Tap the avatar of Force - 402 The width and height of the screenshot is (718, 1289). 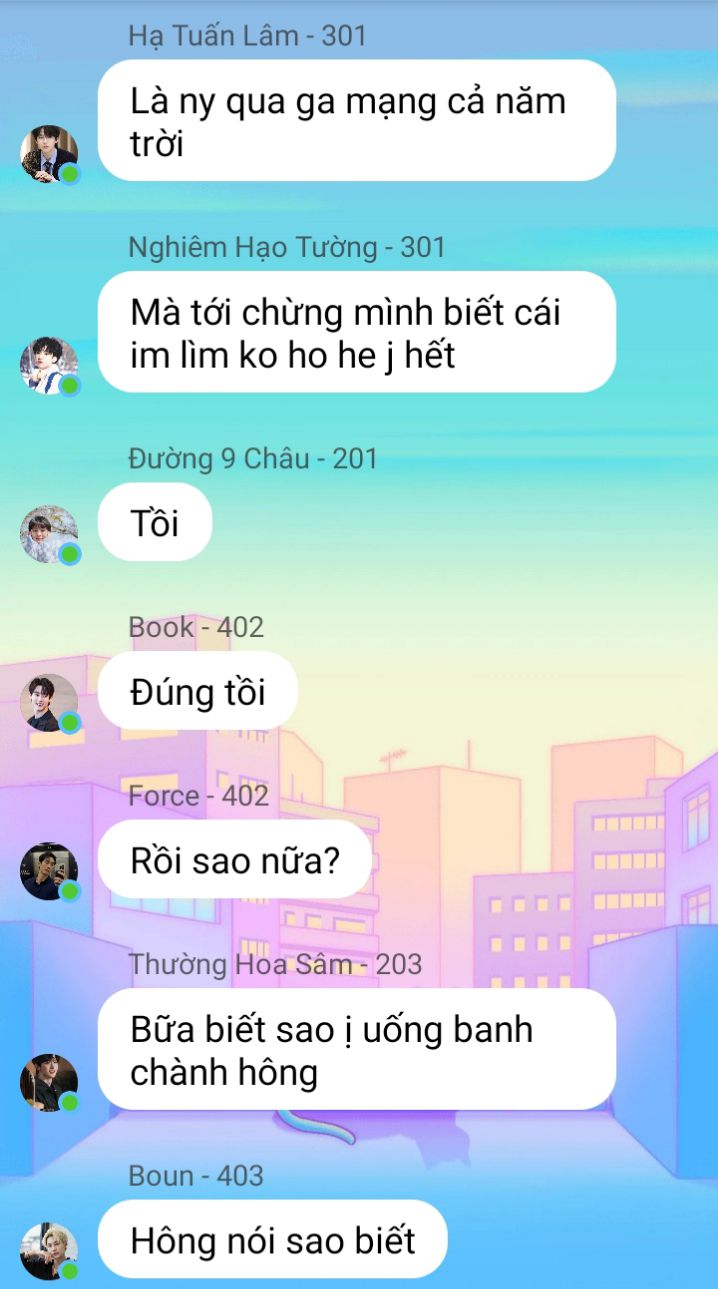coord(49,871)
